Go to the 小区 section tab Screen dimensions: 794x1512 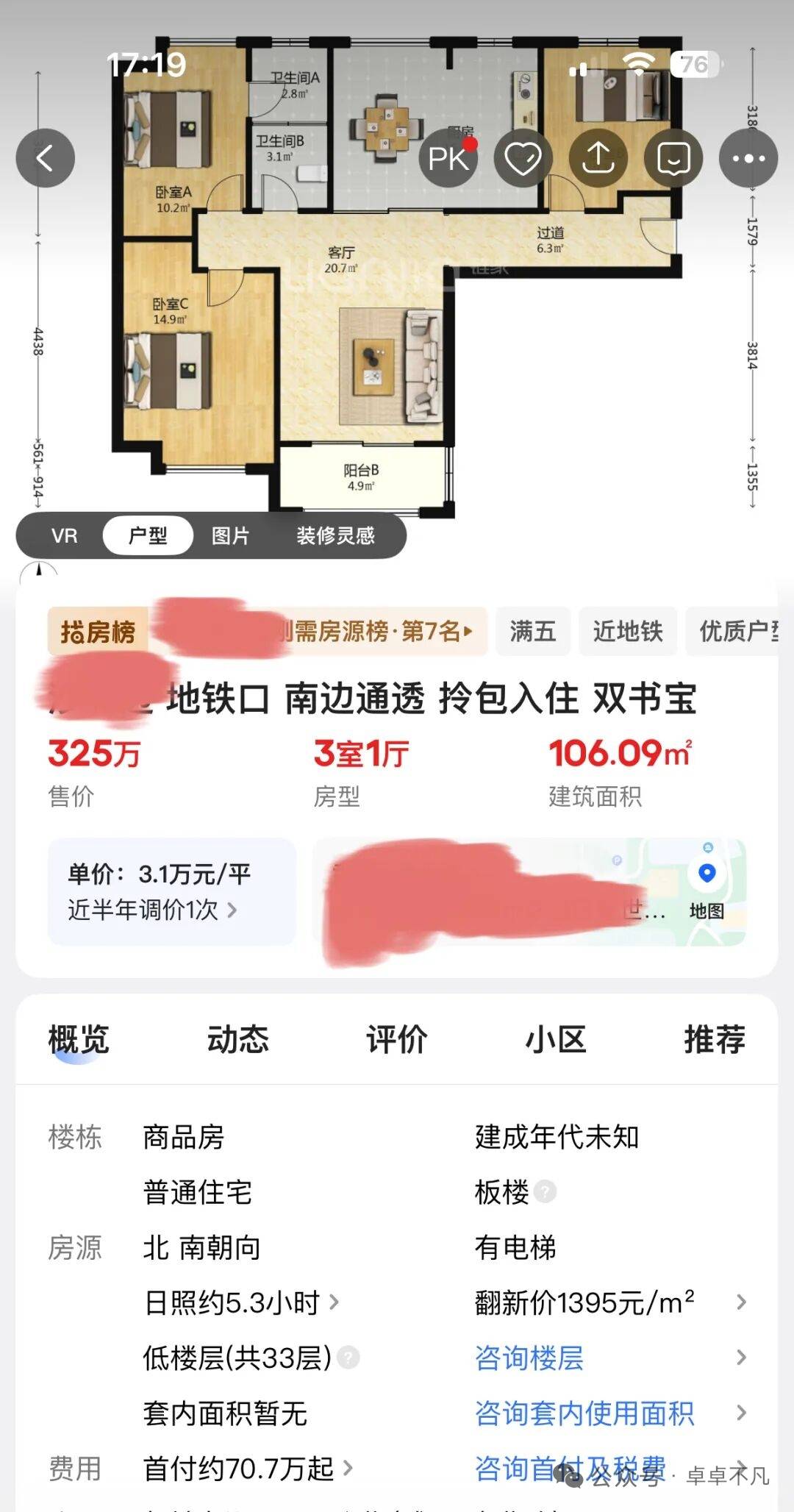click(556, 1039)
